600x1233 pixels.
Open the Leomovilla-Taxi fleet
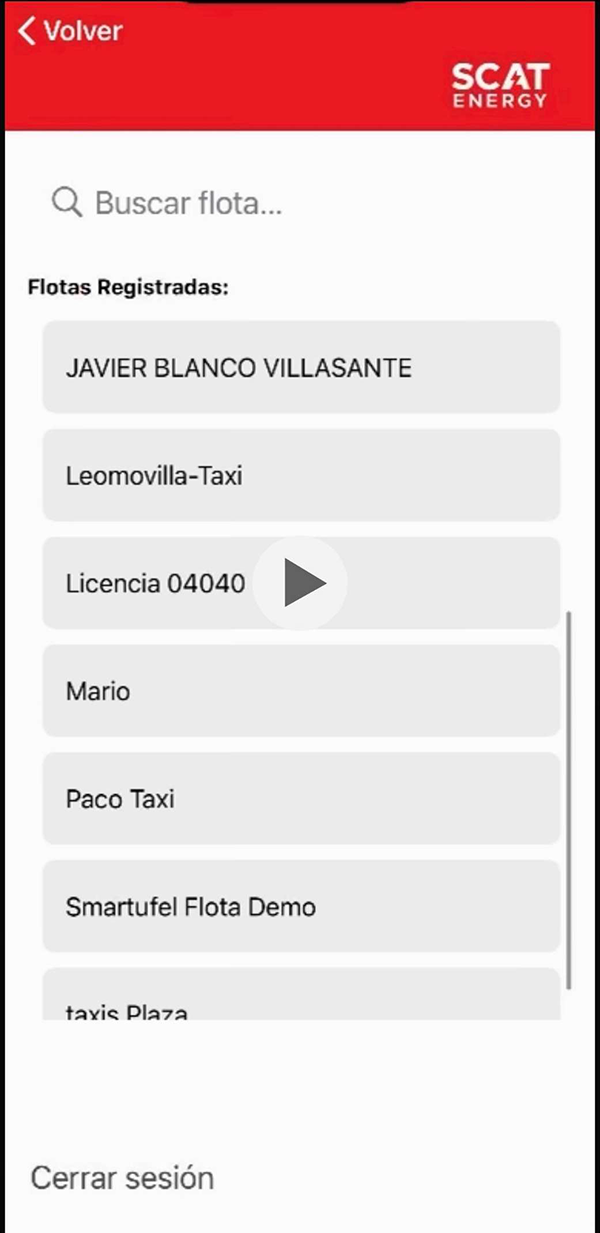pos(301,475)
